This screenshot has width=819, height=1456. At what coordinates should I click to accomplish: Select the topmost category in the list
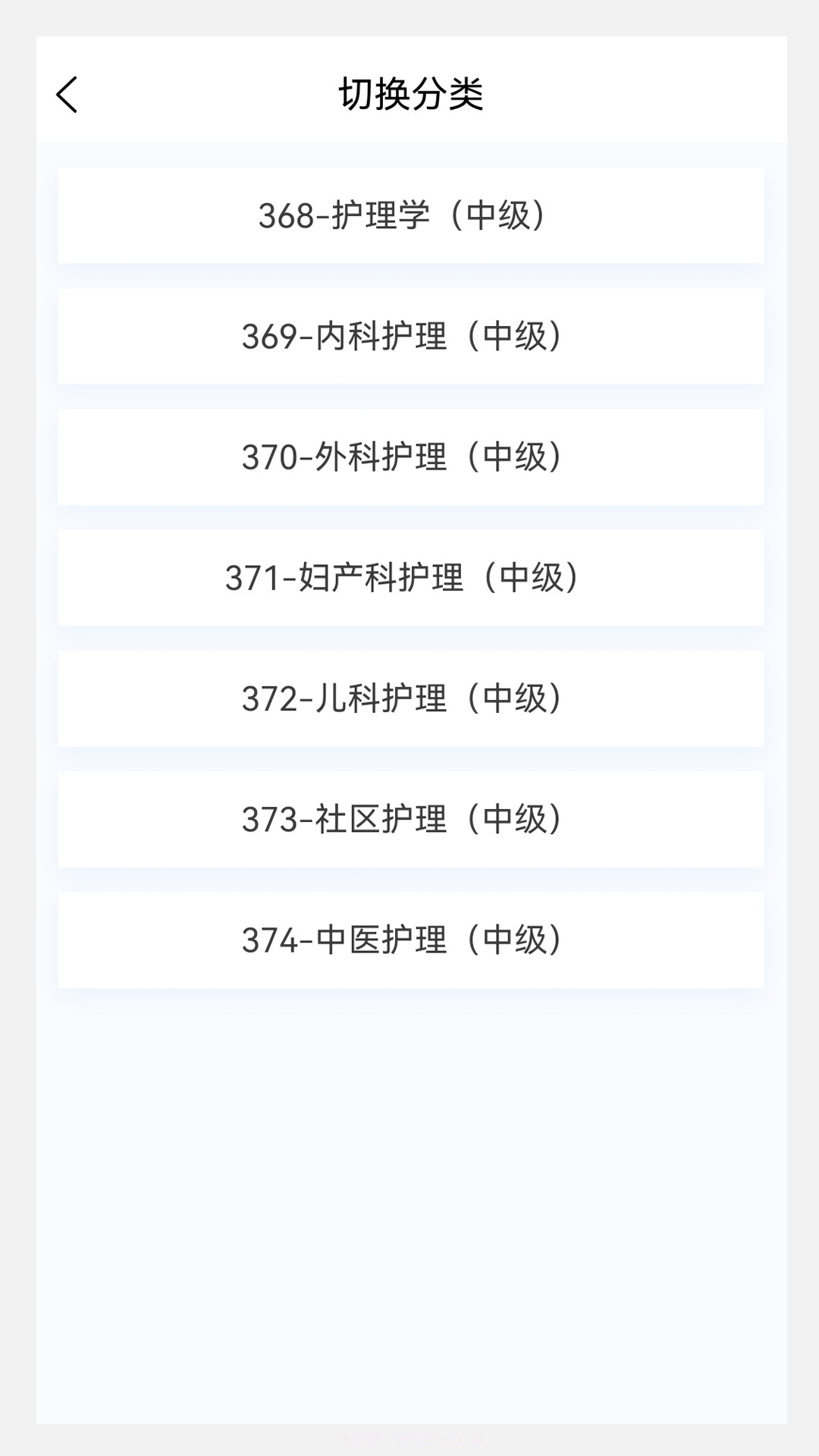coord(409,215)
